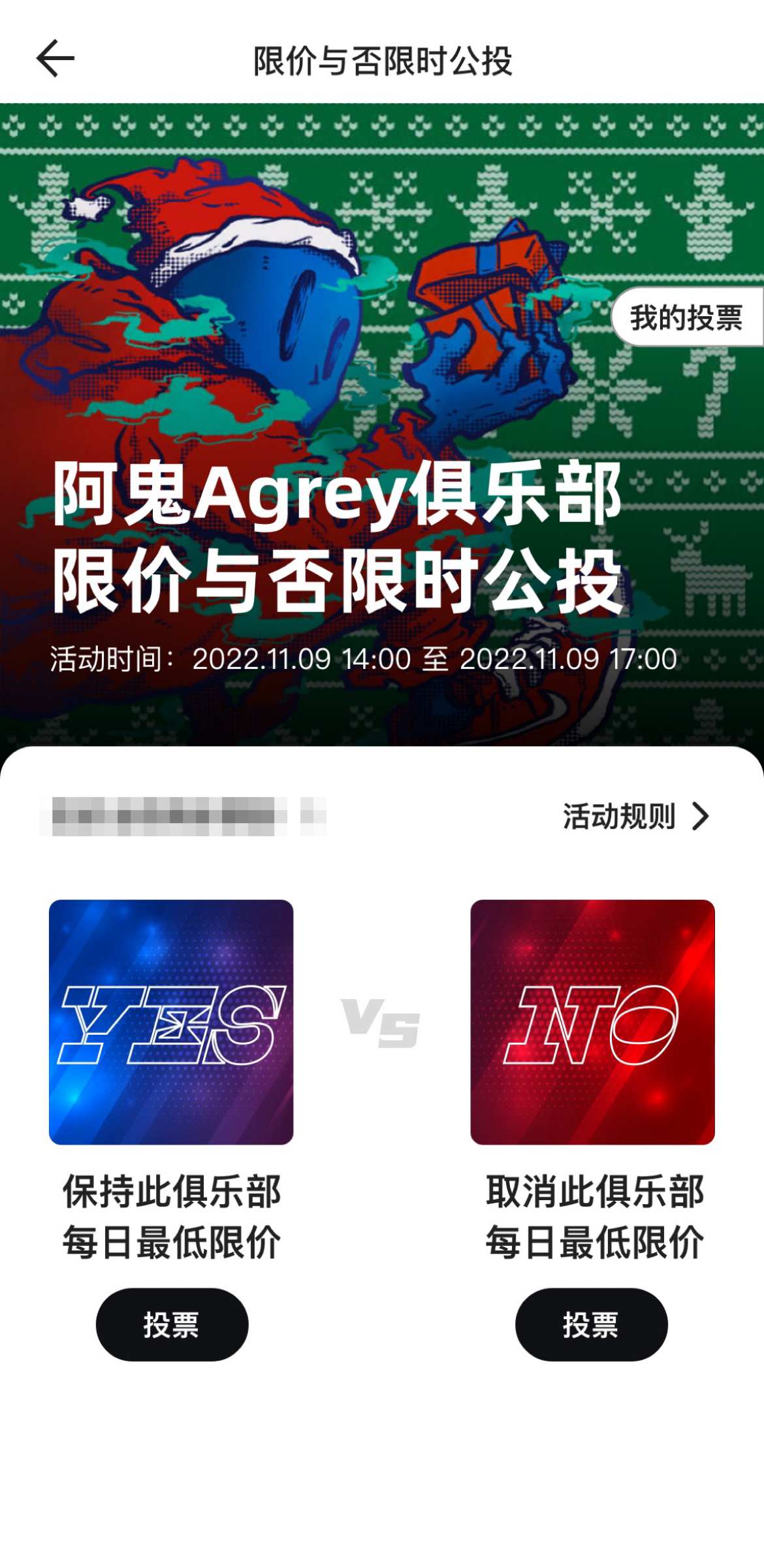Vote to keep the daily minimum price
The width and height of the screenshot is (764, 1568).
tap(172, 1325)
